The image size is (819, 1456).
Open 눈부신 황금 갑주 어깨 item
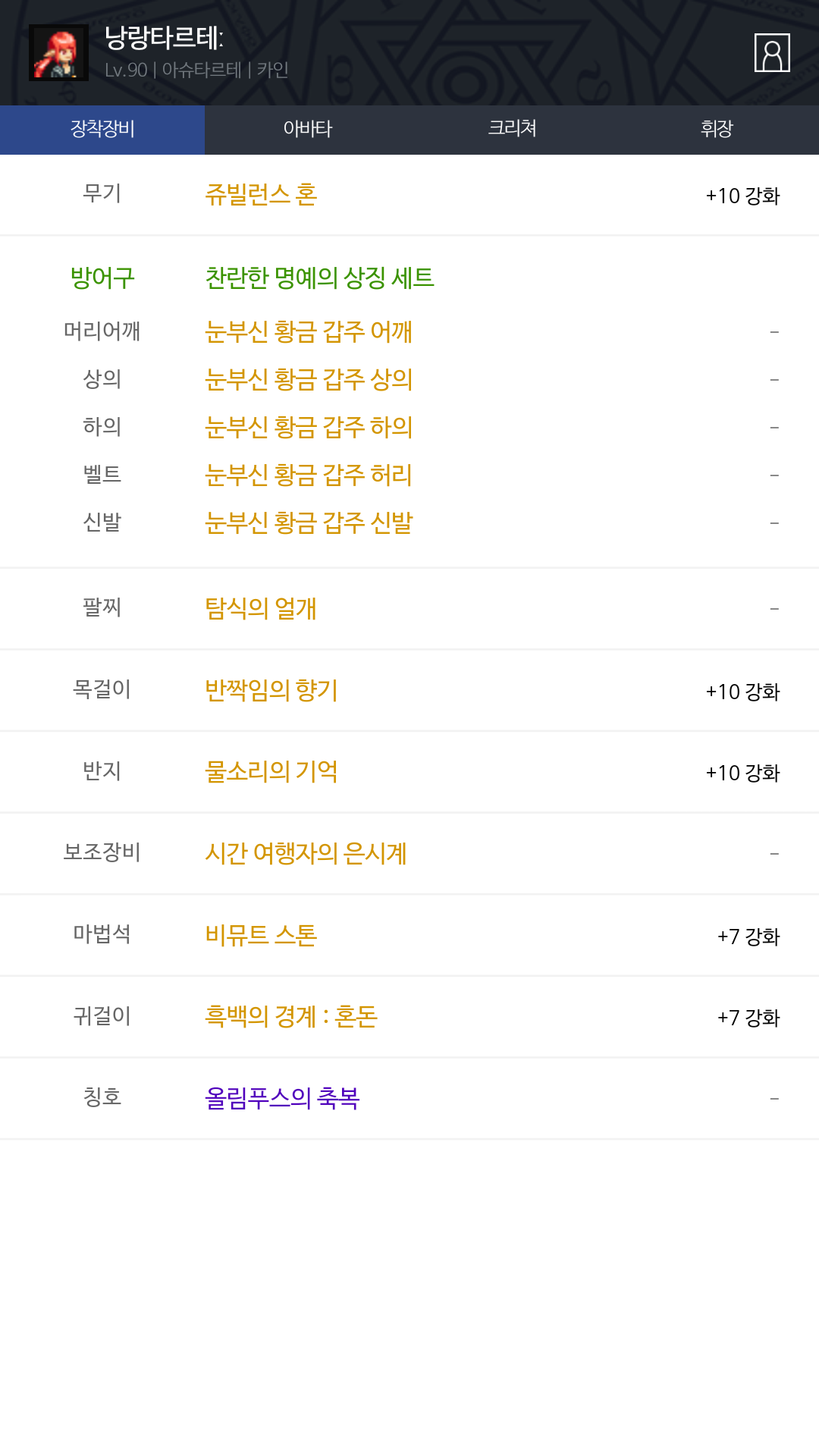point(309,331)
